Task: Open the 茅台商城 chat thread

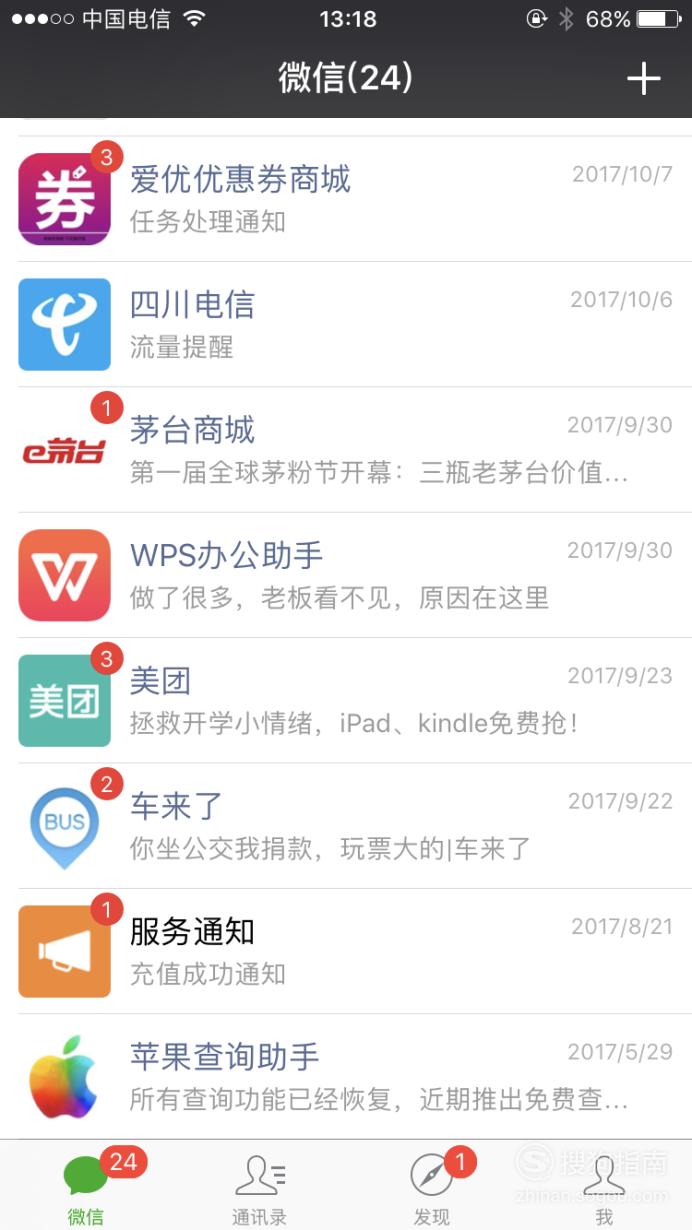Action: (x=346, y=450)
